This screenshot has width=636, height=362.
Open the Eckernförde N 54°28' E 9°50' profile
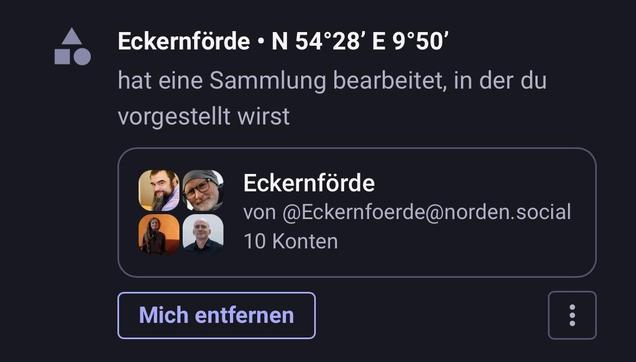click(x=283, y=41)
